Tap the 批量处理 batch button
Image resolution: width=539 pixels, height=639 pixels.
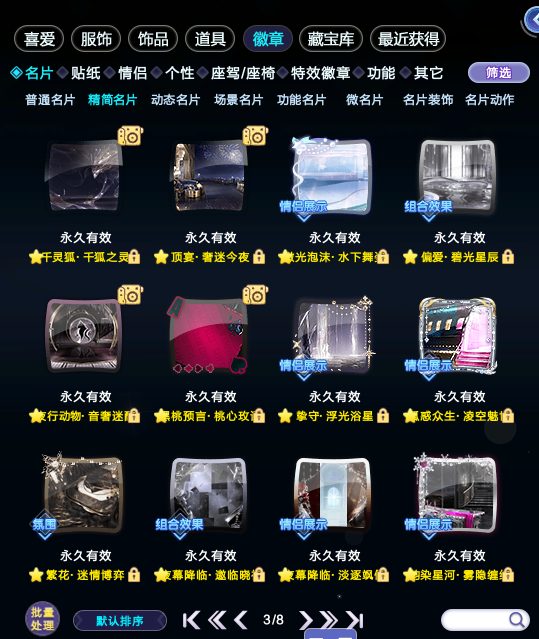[42, 619]
